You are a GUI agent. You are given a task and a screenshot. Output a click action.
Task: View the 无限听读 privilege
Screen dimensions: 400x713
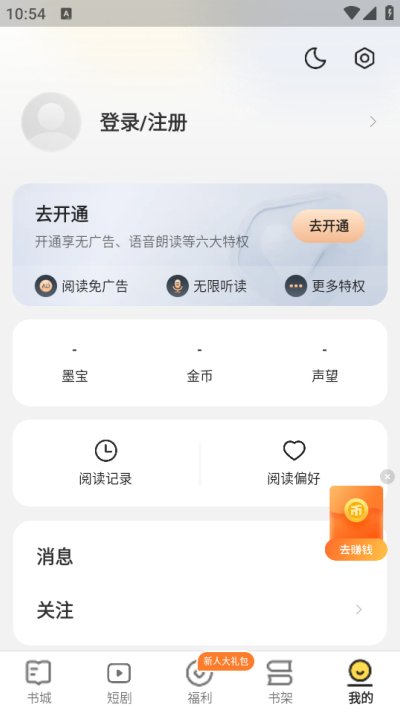tap(206, 286)
